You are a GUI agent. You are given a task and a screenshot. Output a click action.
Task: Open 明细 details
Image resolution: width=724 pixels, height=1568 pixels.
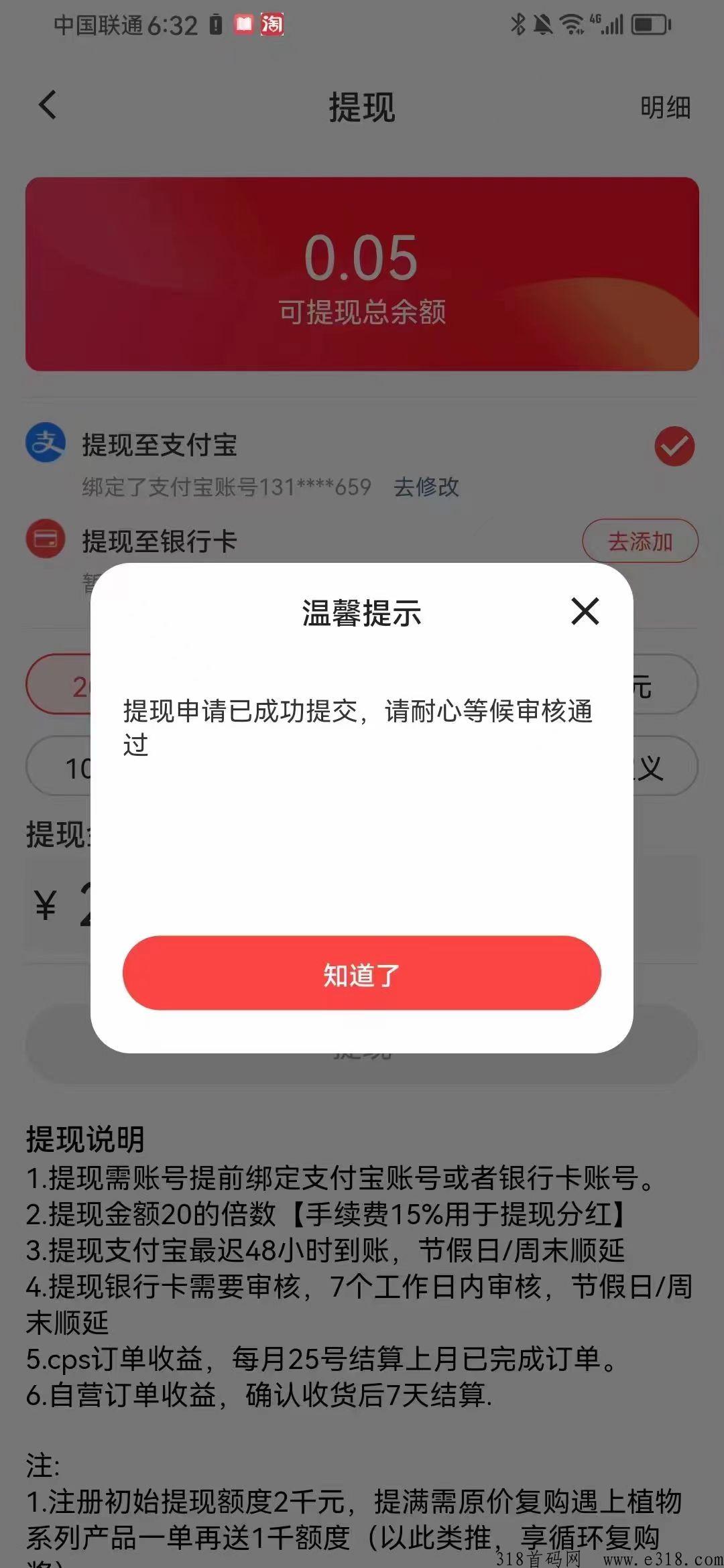click(664, 107)
